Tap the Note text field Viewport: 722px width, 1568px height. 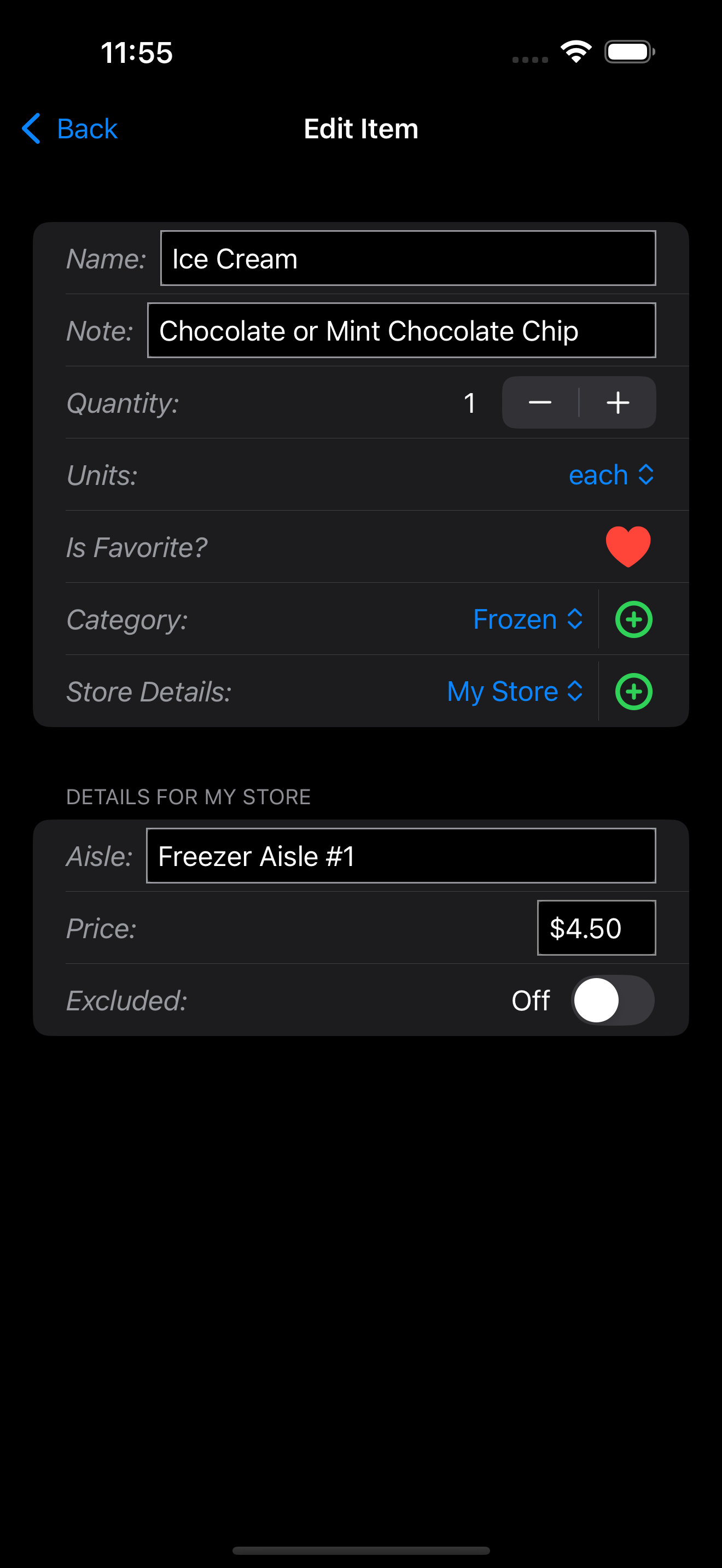click(x=401, y=331)
